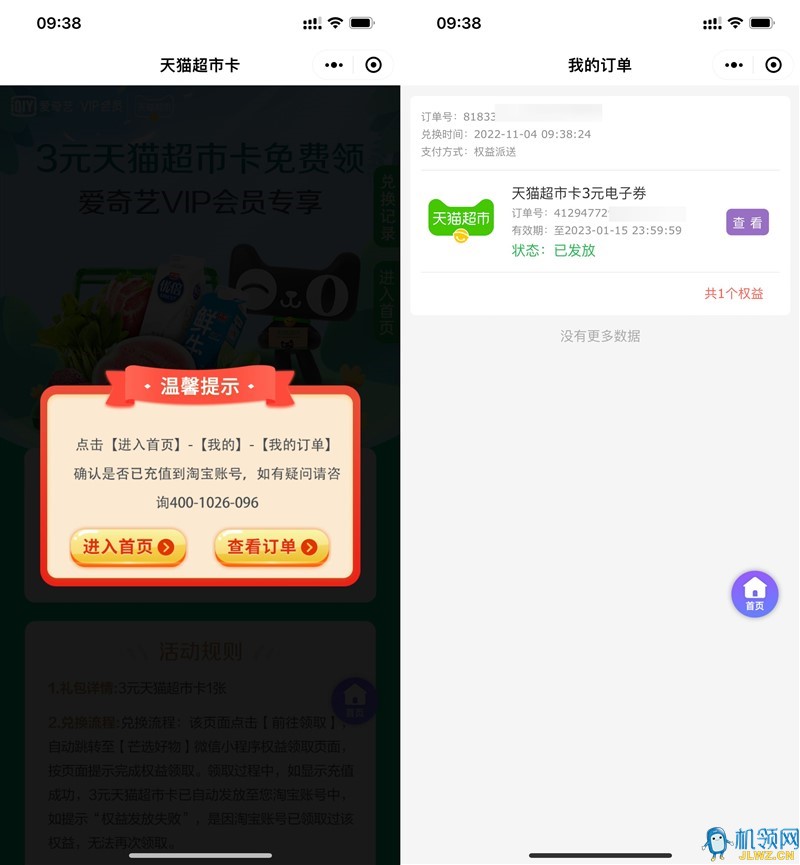Go to 首页 via the purple floating button
This screenshot has height=865, width=800.
coord(755,593)
